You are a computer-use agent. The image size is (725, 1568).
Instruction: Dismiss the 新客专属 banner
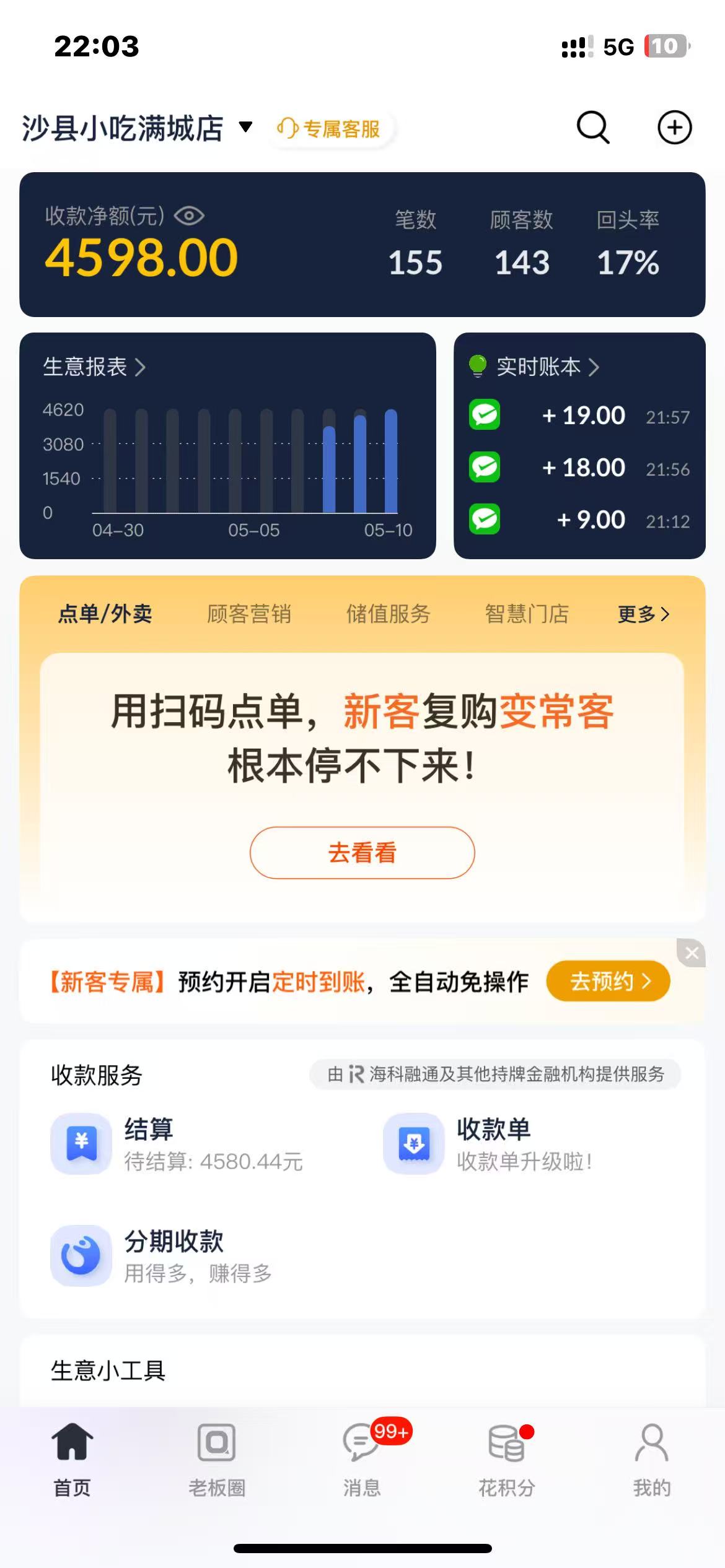[x=692, y=953]
